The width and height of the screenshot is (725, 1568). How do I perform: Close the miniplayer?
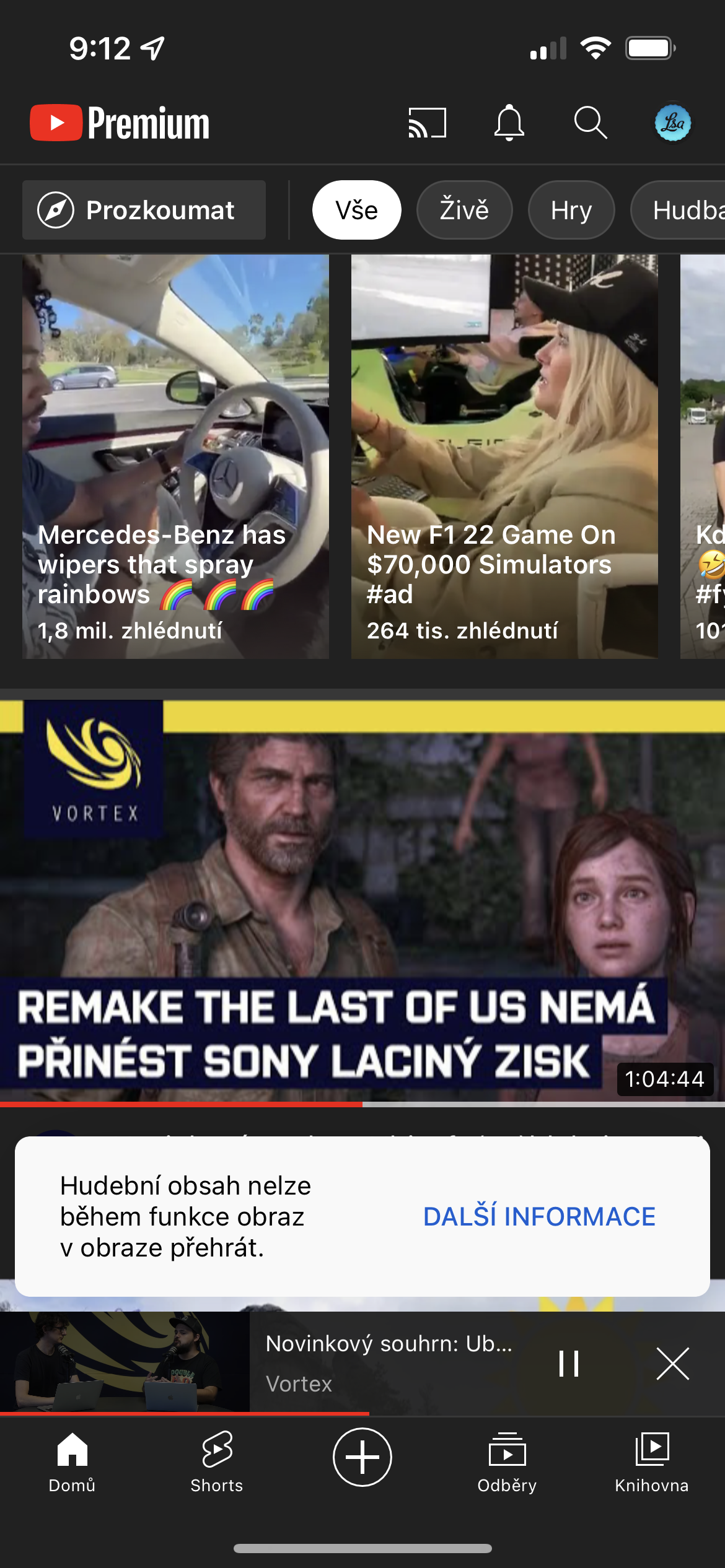(x=672, y=1363)
